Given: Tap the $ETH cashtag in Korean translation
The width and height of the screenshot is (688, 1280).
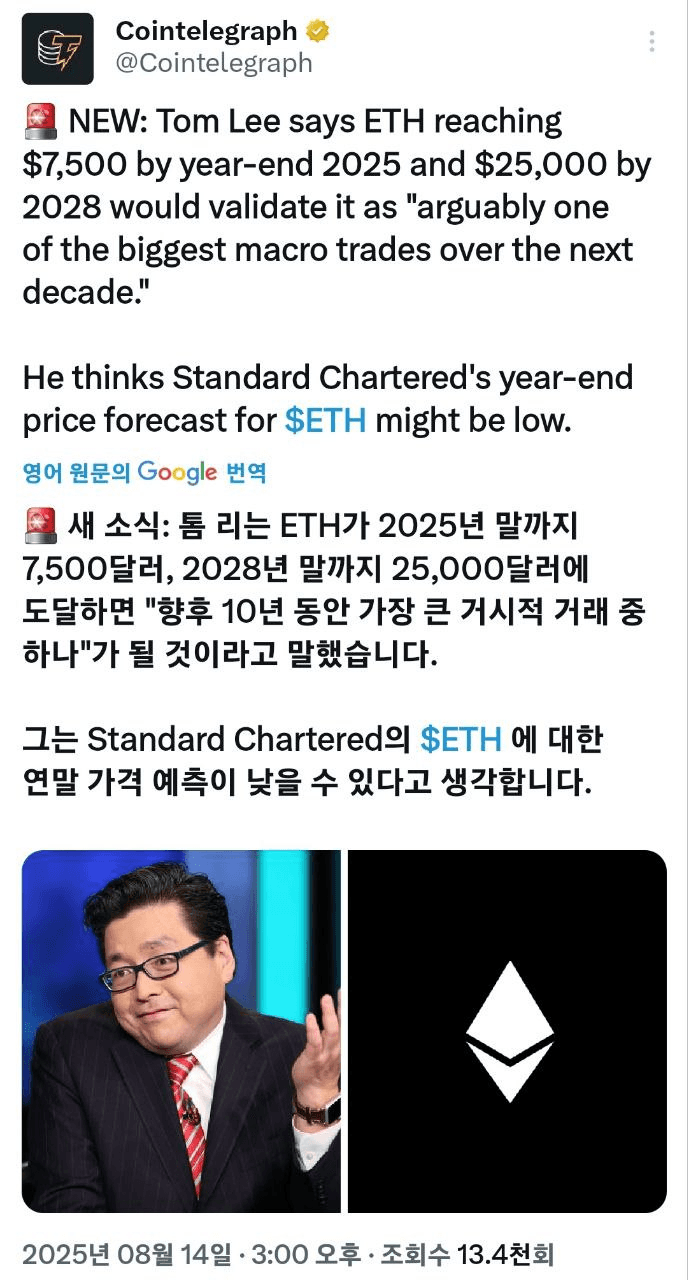Looking at the screenshot, I should pyautogui.click(x=461, y=739).
